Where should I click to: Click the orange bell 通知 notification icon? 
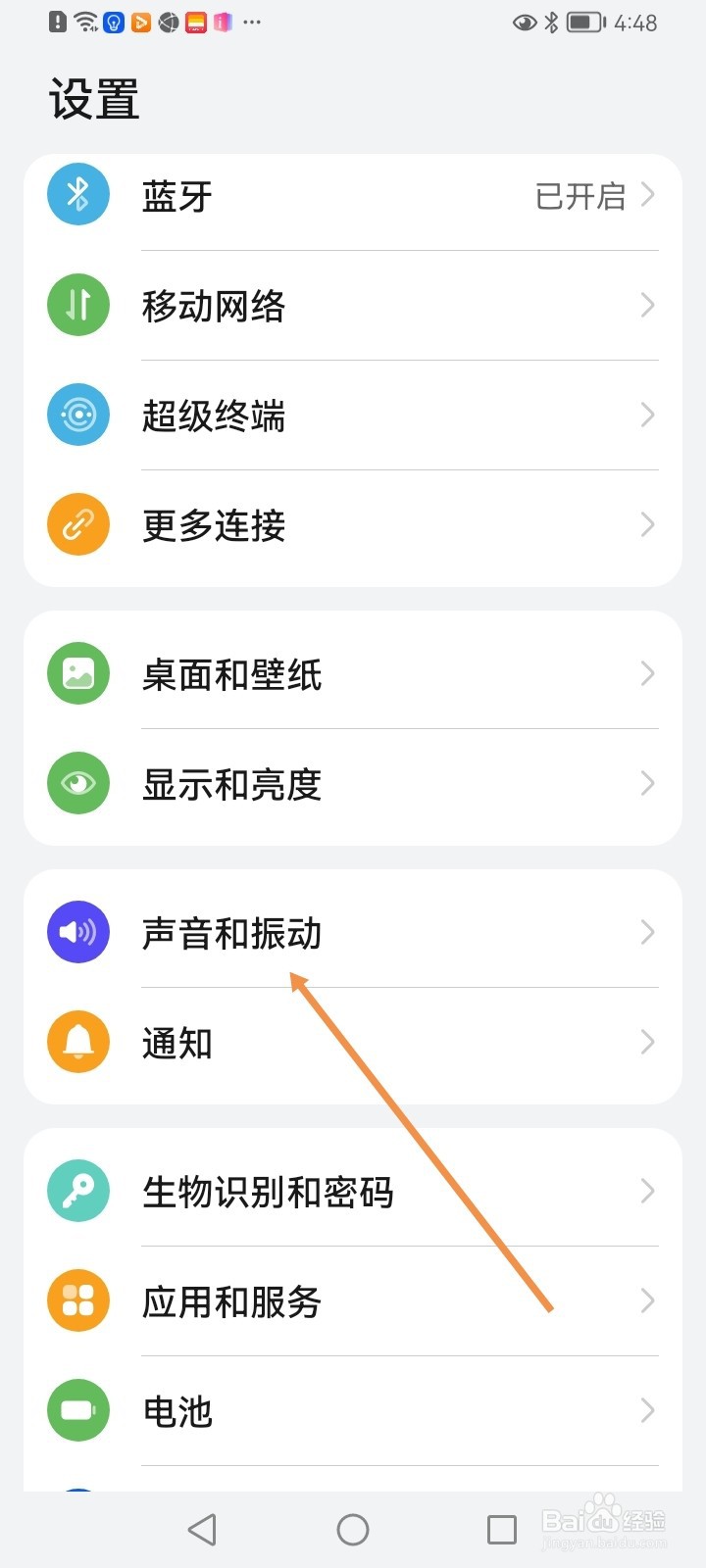coord(77,1042)
